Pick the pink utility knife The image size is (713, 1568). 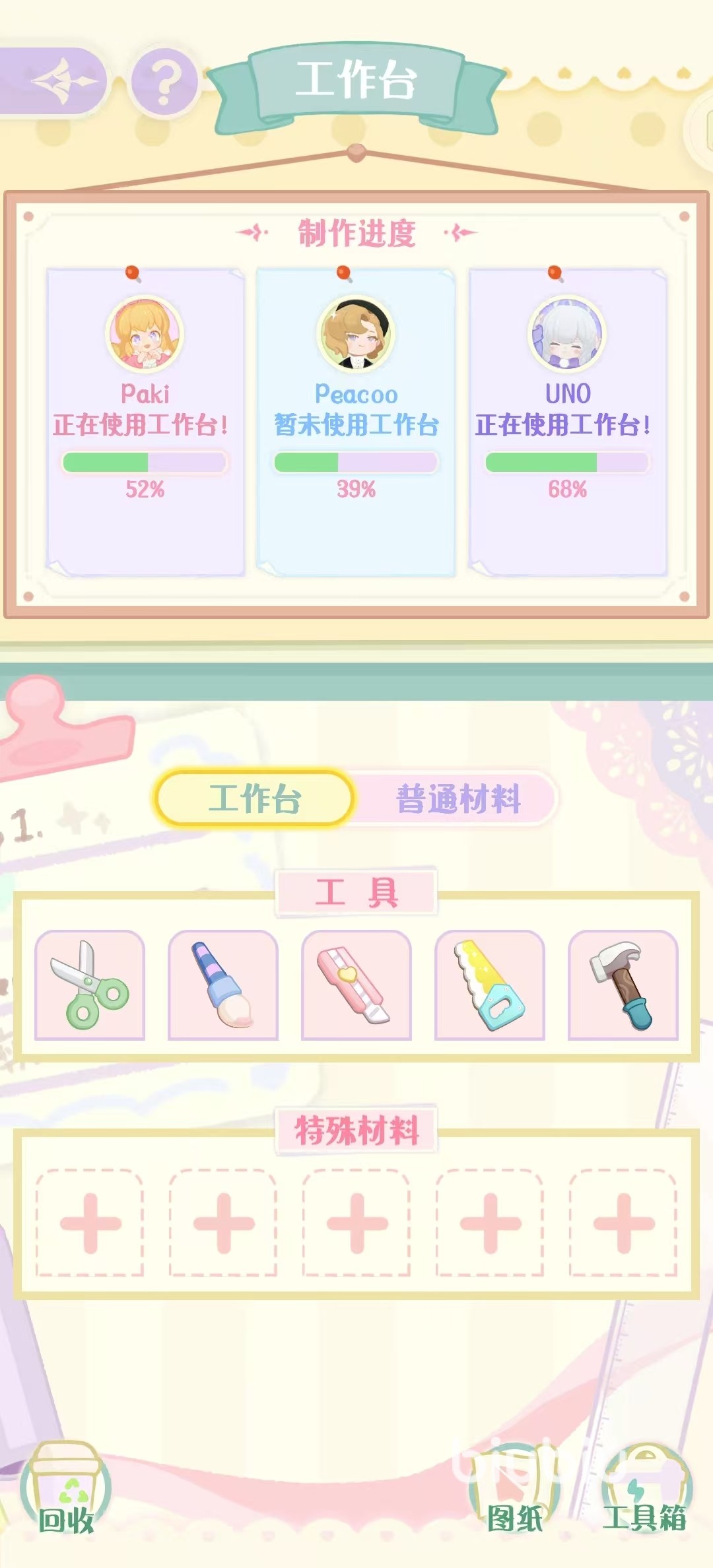point(356,985)
